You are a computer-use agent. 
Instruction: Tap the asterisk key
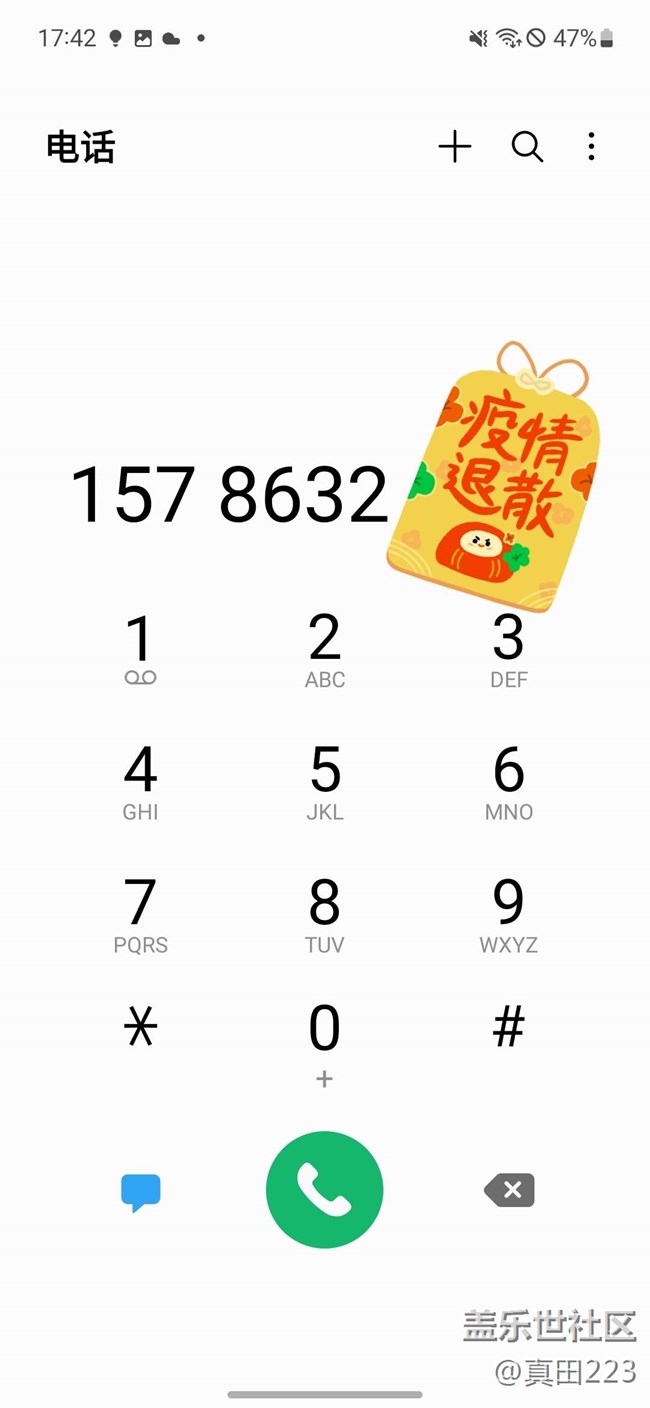[140, 1028]
